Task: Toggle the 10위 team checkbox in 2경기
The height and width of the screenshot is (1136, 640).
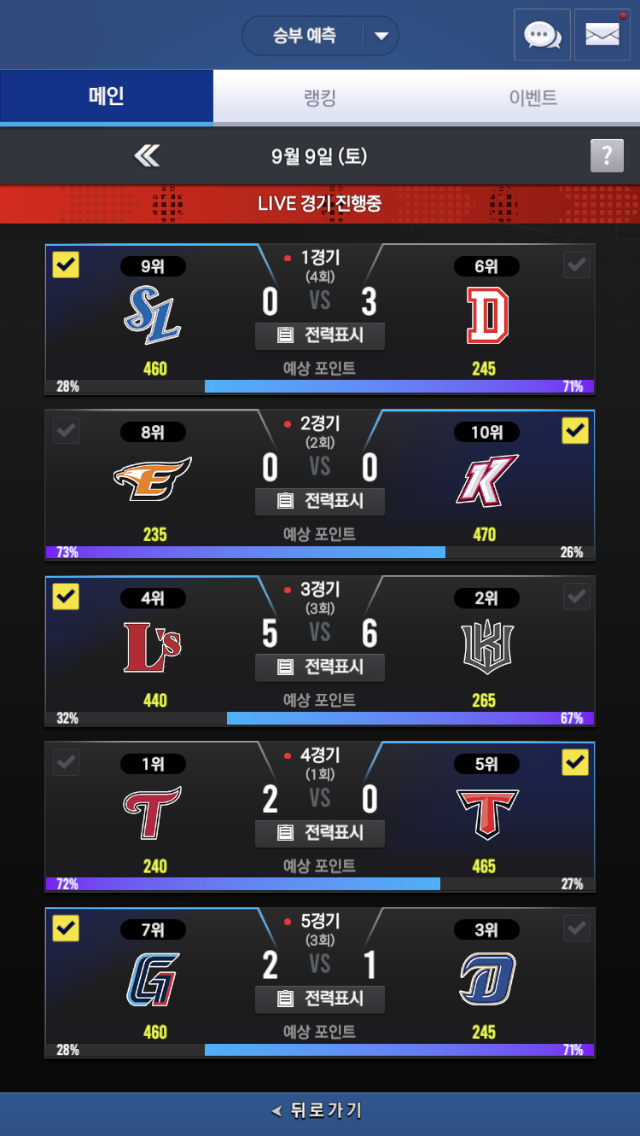Action: pyautogui.click(x=575, y=431)
